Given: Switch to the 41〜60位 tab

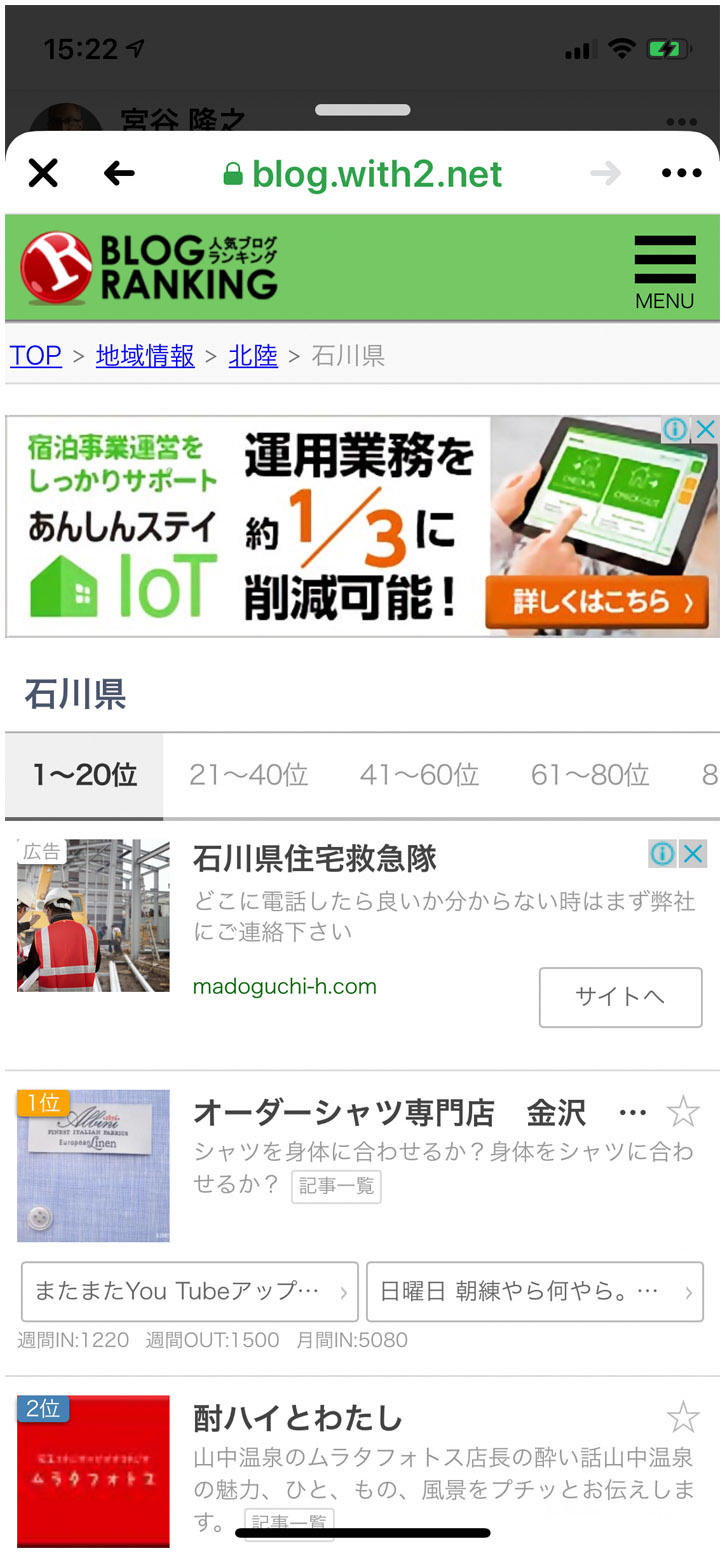Looking at the screenshot, I should click(x=419, y=775).
